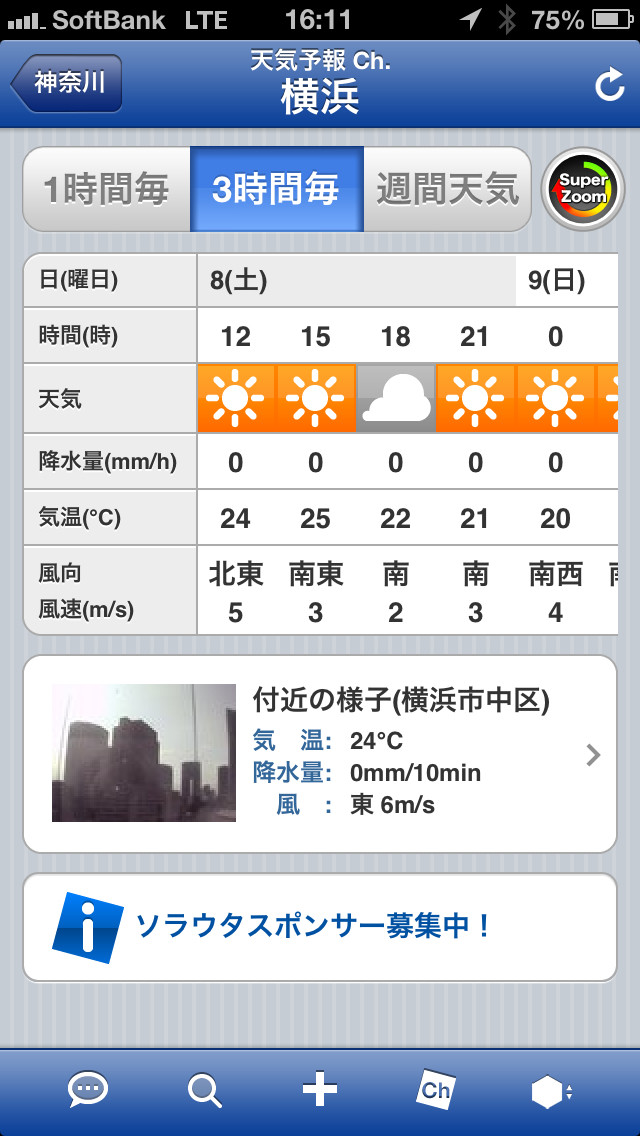640x1136 pixels.
Task: Refresh the weather forecast
Action: pos(609,85)
